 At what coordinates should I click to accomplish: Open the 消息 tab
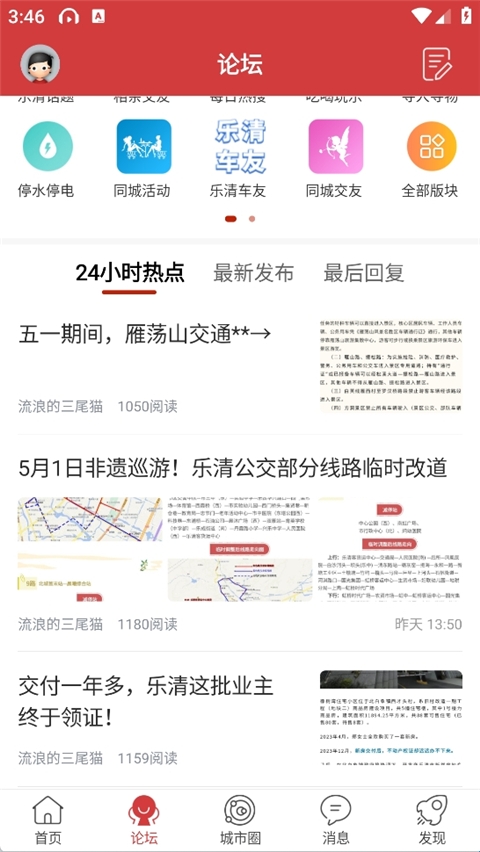[x=335, y=820]
